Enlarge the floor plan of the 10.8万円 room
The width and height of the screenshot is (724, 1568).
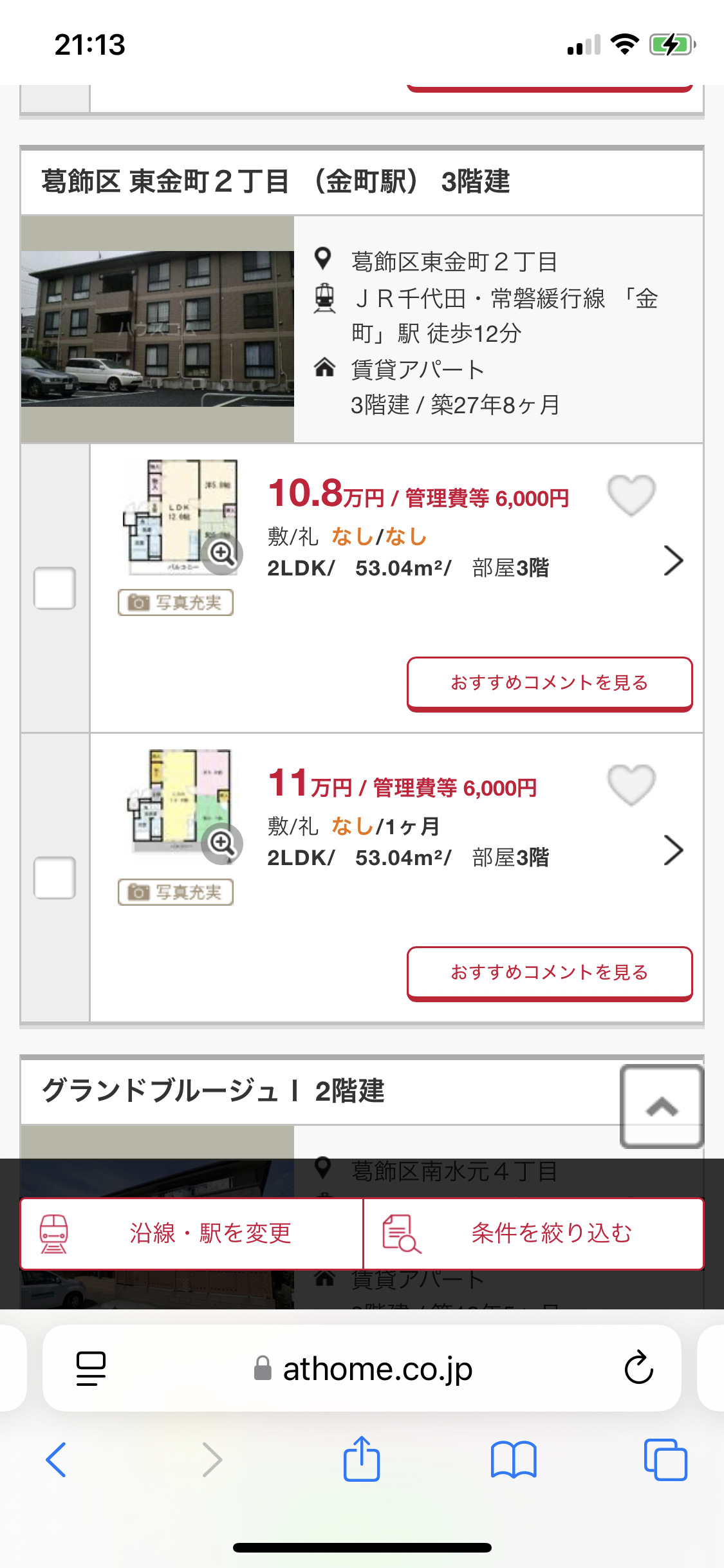click(x=222, y=554)
